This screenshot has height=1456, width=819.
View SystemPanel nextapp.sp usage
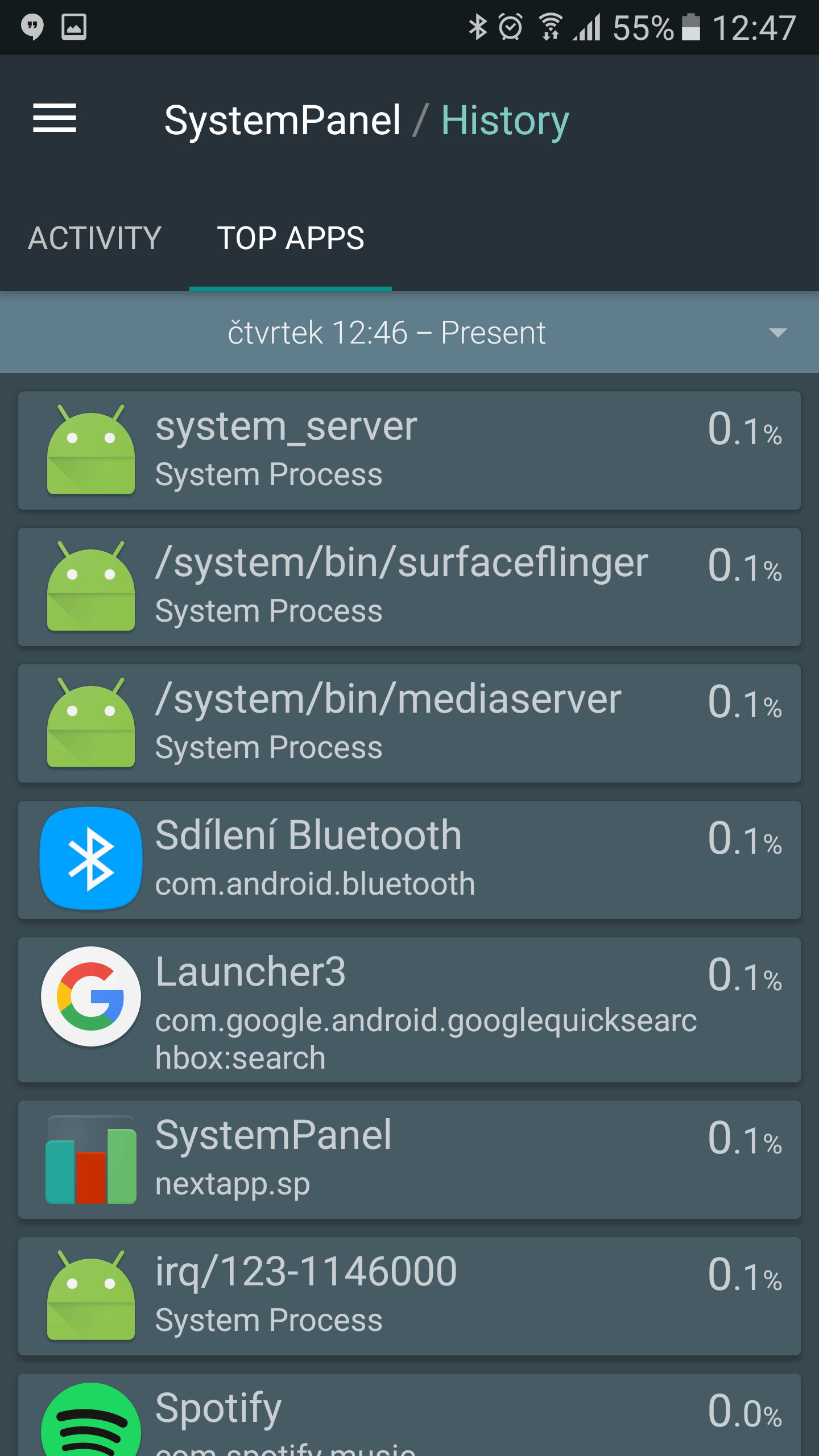coord(409,1160)
